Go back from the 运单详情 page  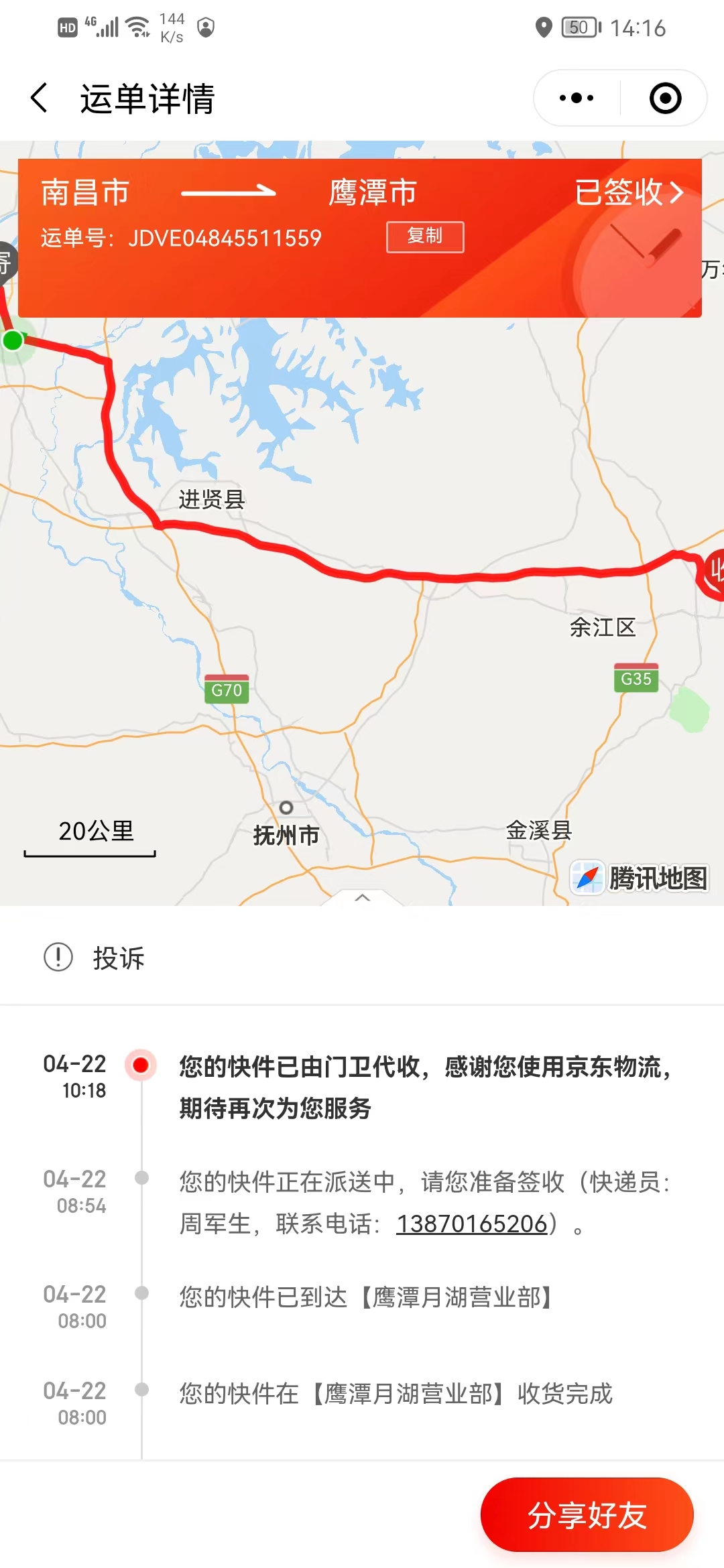(x=40, y=98)
